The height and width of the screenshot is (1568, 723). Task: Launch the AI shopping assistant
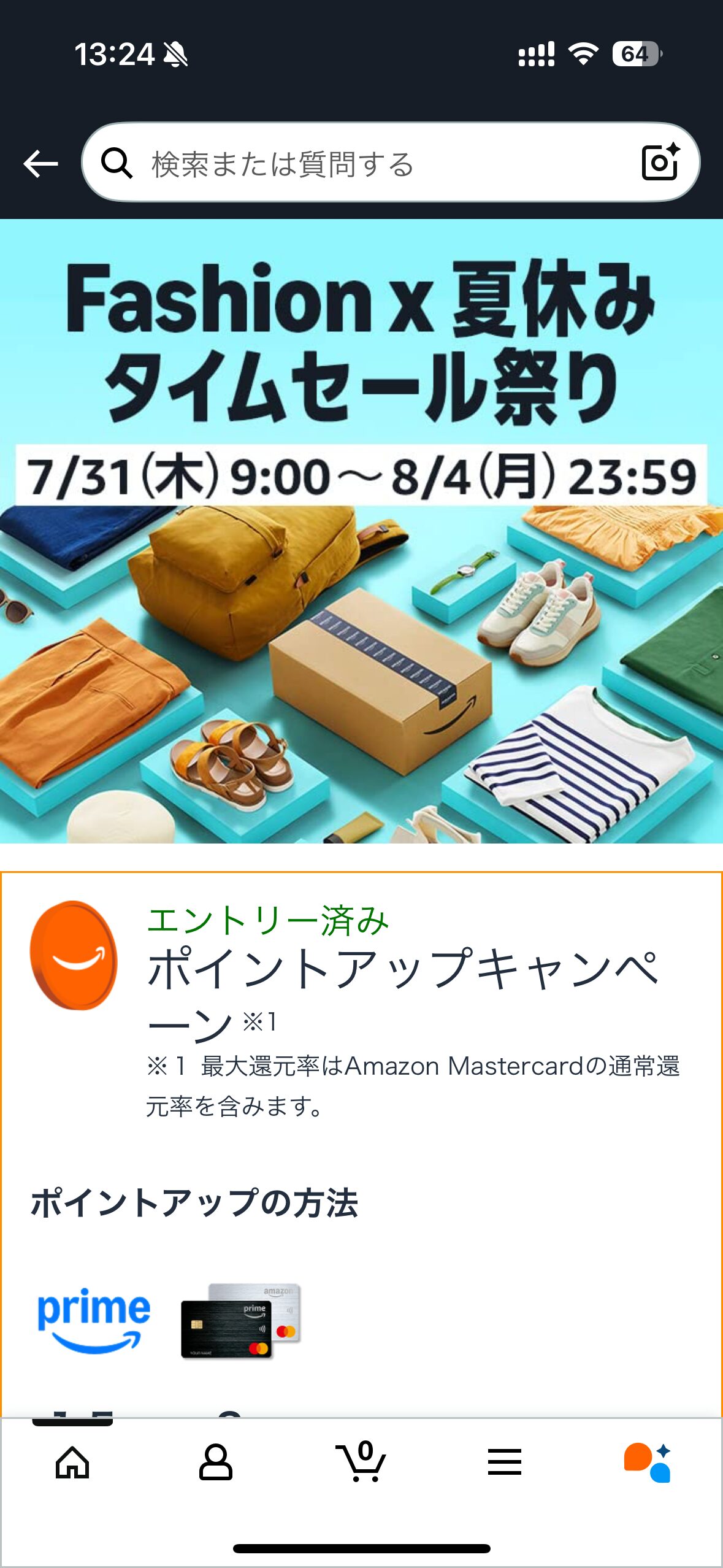click(x=648, y=1462)
